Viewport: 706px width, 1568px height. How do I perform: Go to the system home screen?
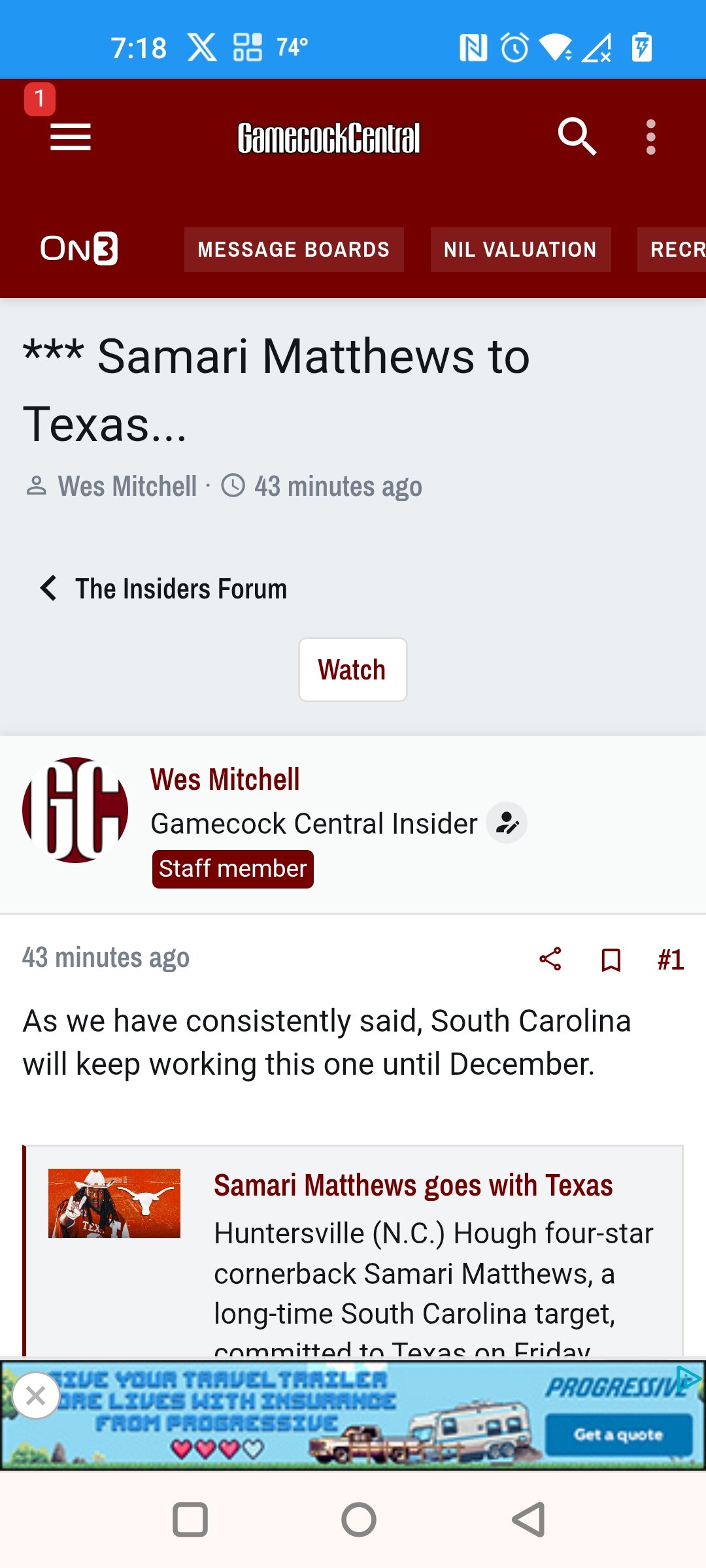[x=358, y=1520]
